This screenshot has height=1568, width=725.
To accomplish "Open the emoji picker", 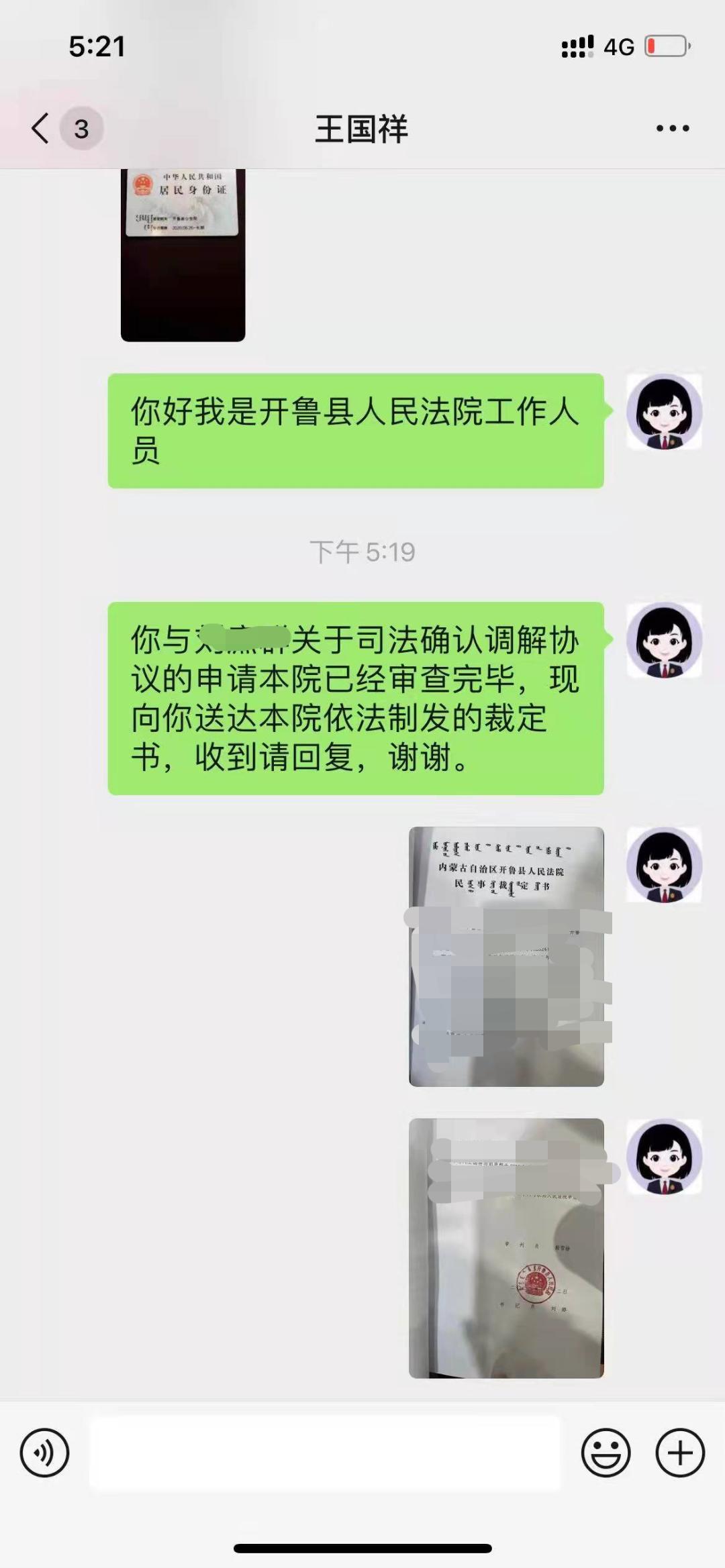I will [x=606, y=1453].
